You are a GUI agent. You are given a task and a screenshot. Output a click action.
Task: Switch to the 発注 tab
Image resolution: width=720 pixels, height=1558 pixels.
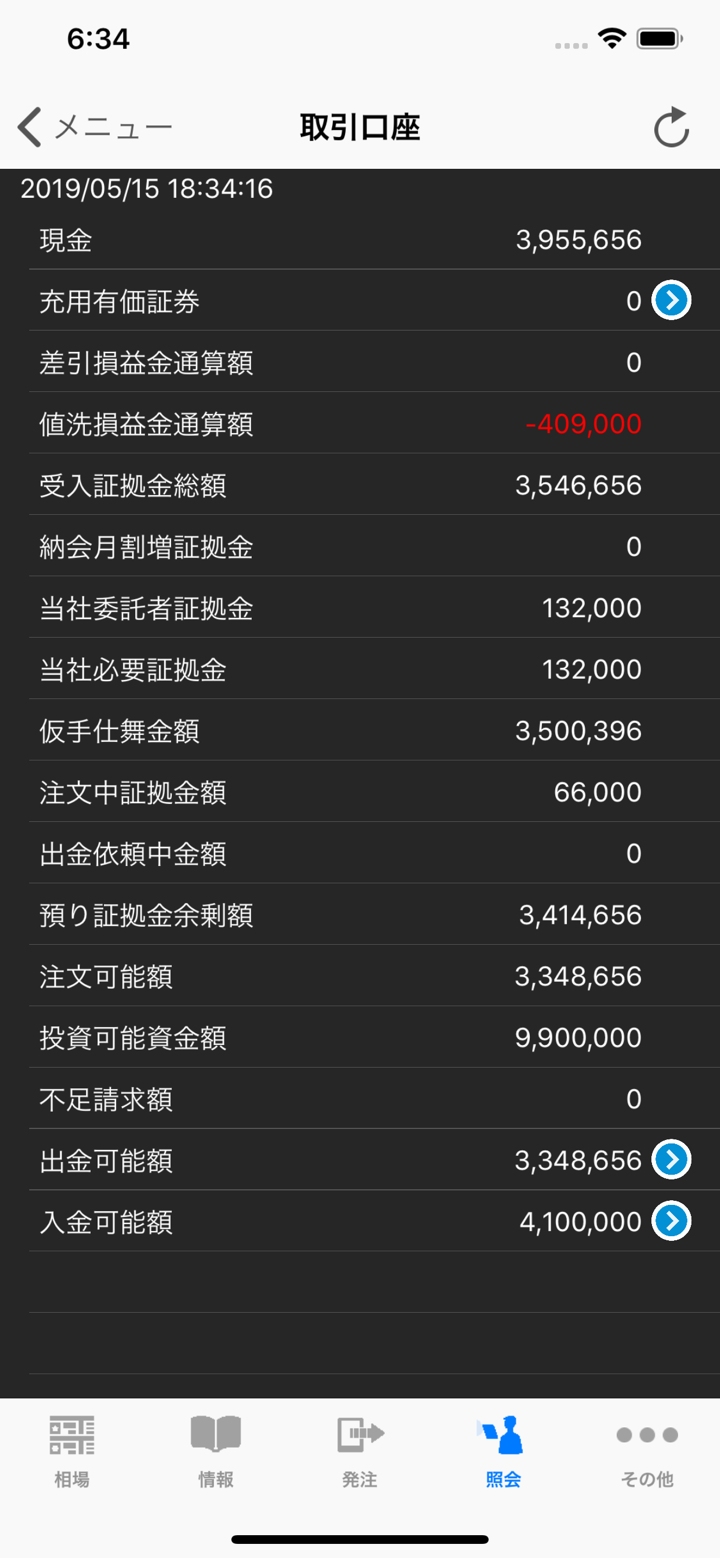[x=360, y=1450]
